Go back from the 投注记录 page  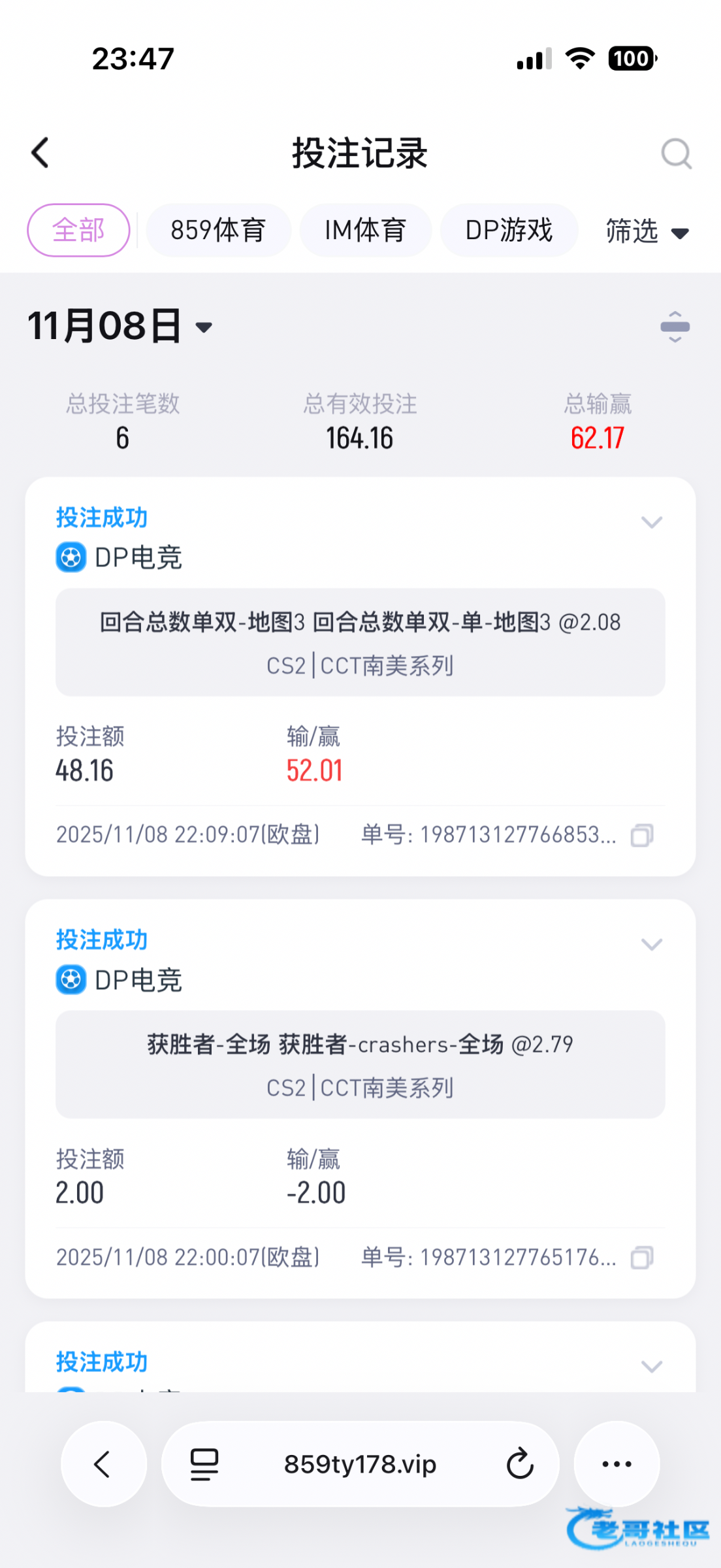tap(40, 154)
